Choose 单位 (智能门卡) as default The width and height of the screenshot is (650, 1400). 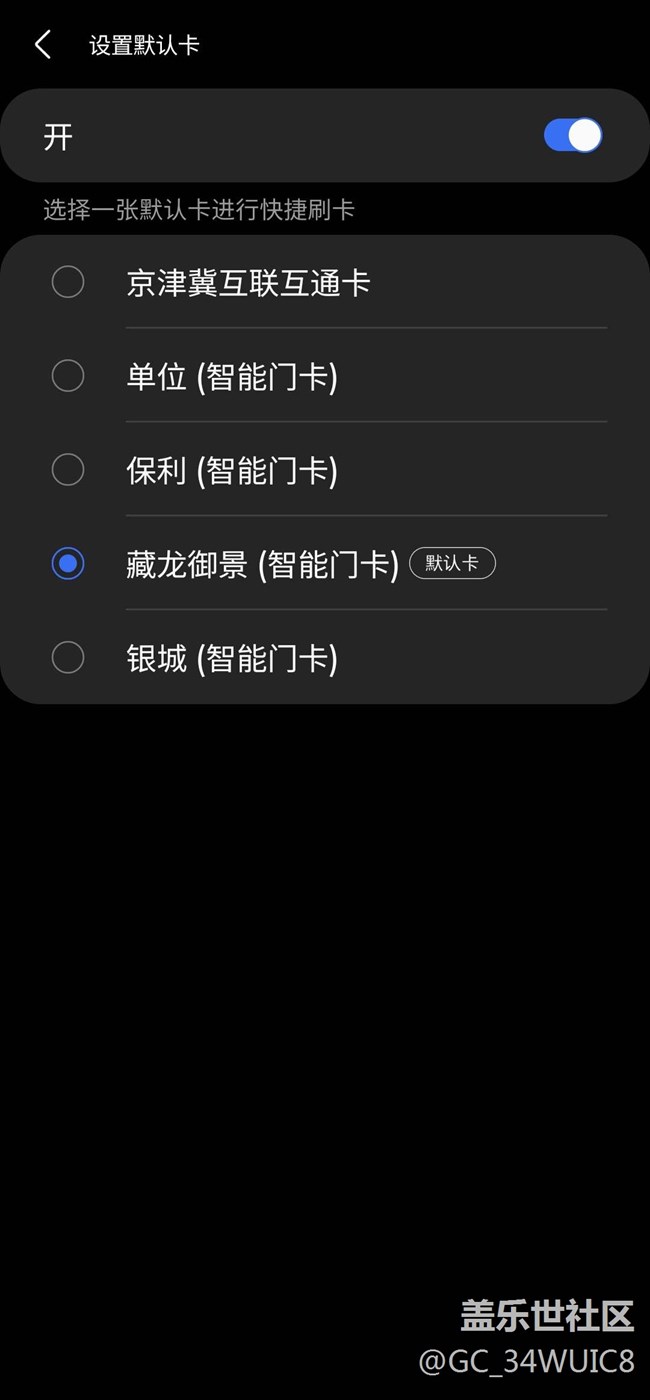[68, 376]
